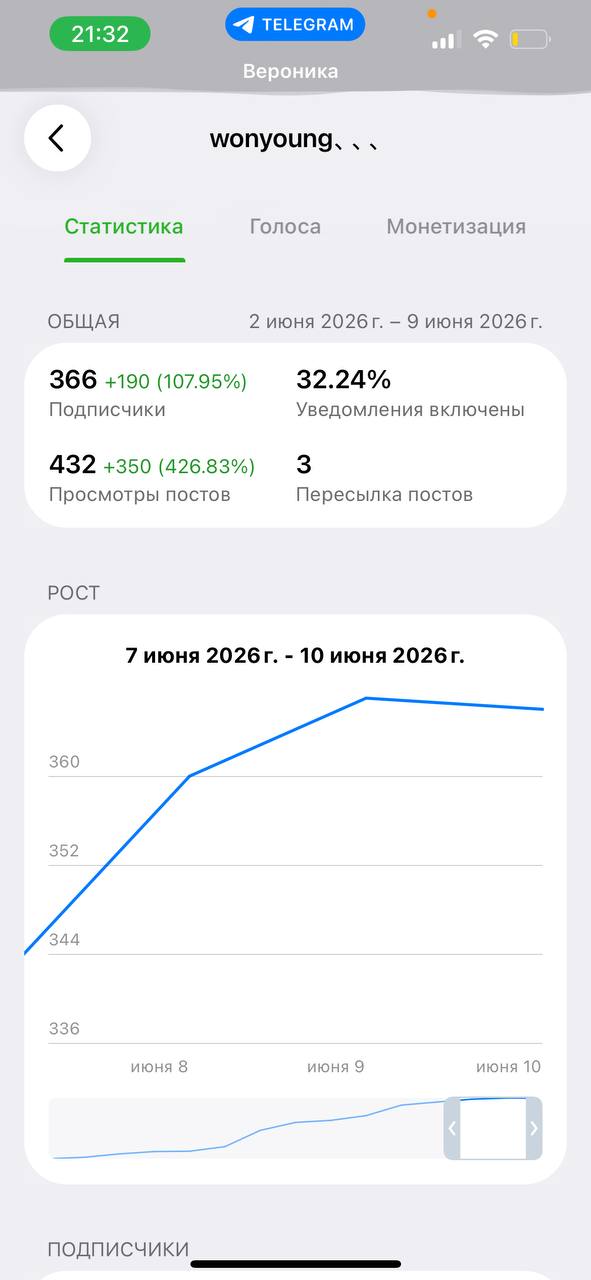Return to Telegram via the status bar pill
This screenshot has width=591, height=1280.
[x=295, y=25]
